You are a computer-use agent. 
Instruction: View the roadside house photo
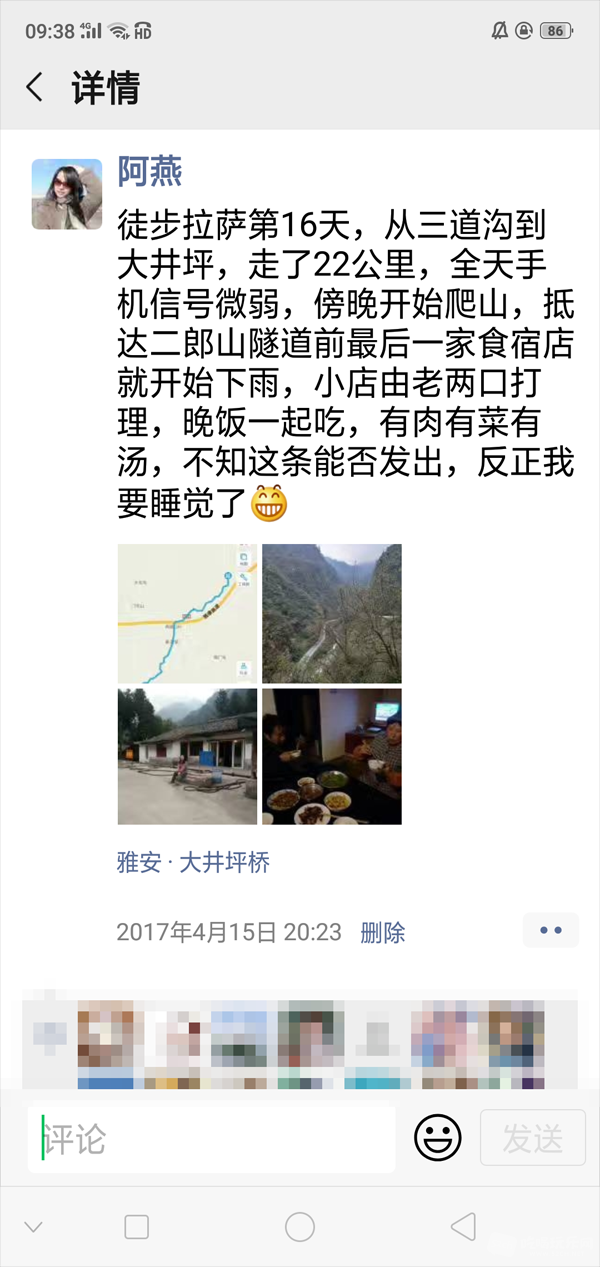coord(187,756)
